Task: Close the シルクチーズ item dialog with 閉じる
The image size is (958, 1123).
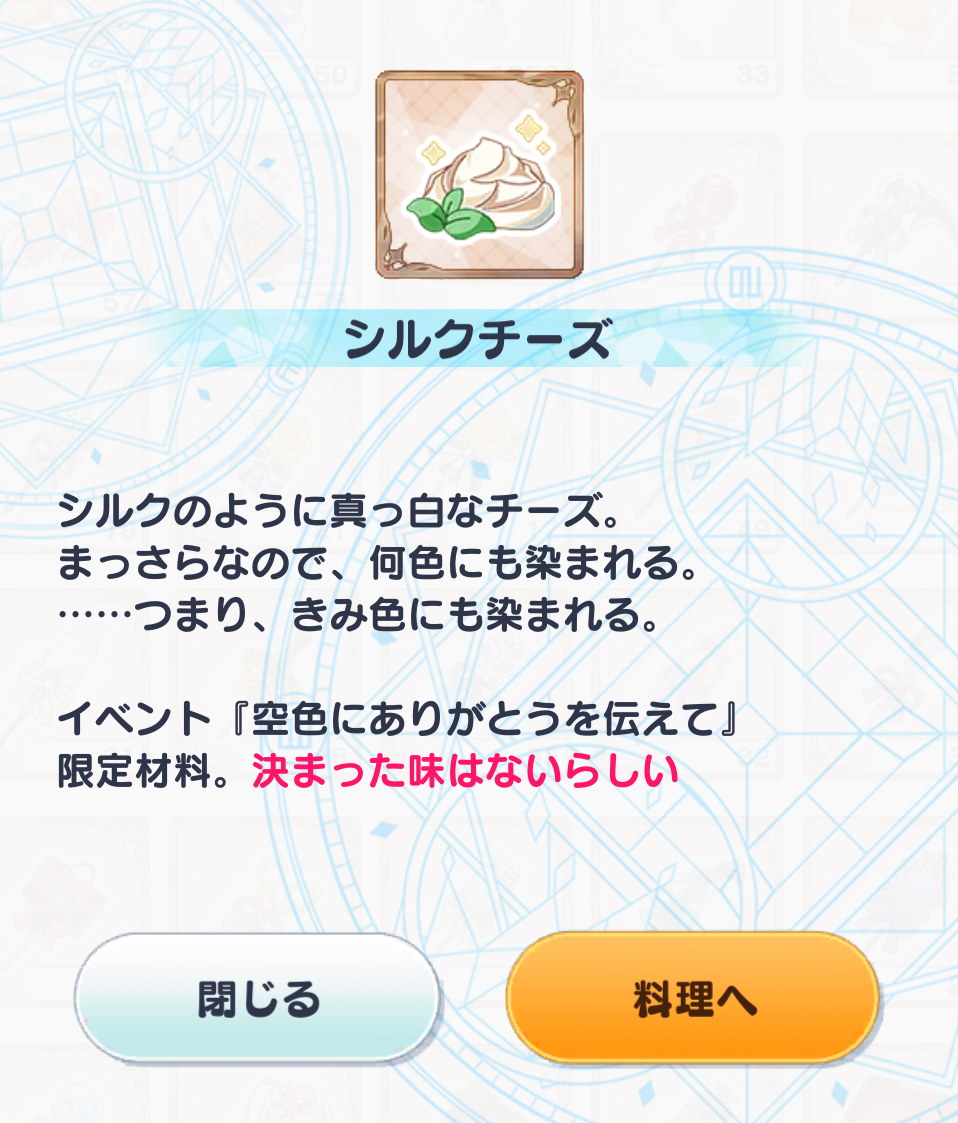Action: 258,997
